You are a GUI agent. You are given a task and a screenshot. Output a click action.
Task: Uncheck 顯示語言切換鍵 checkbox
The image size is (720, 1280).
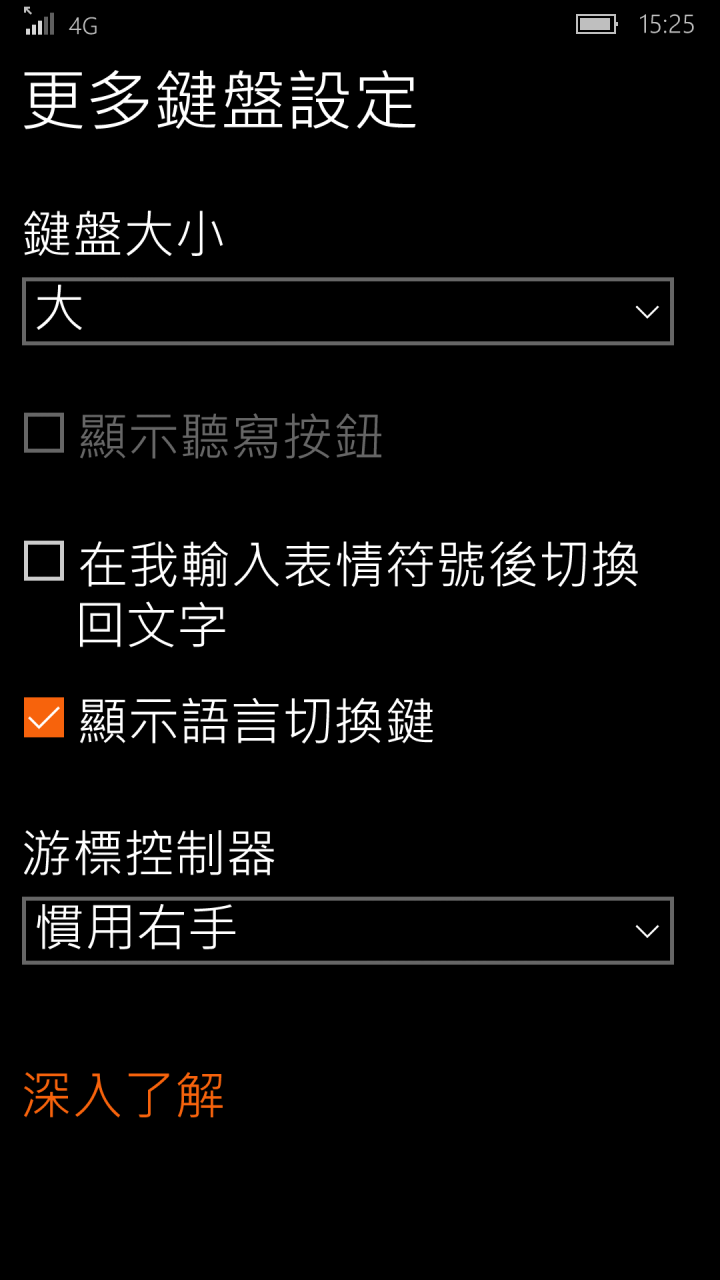point(44,718)
